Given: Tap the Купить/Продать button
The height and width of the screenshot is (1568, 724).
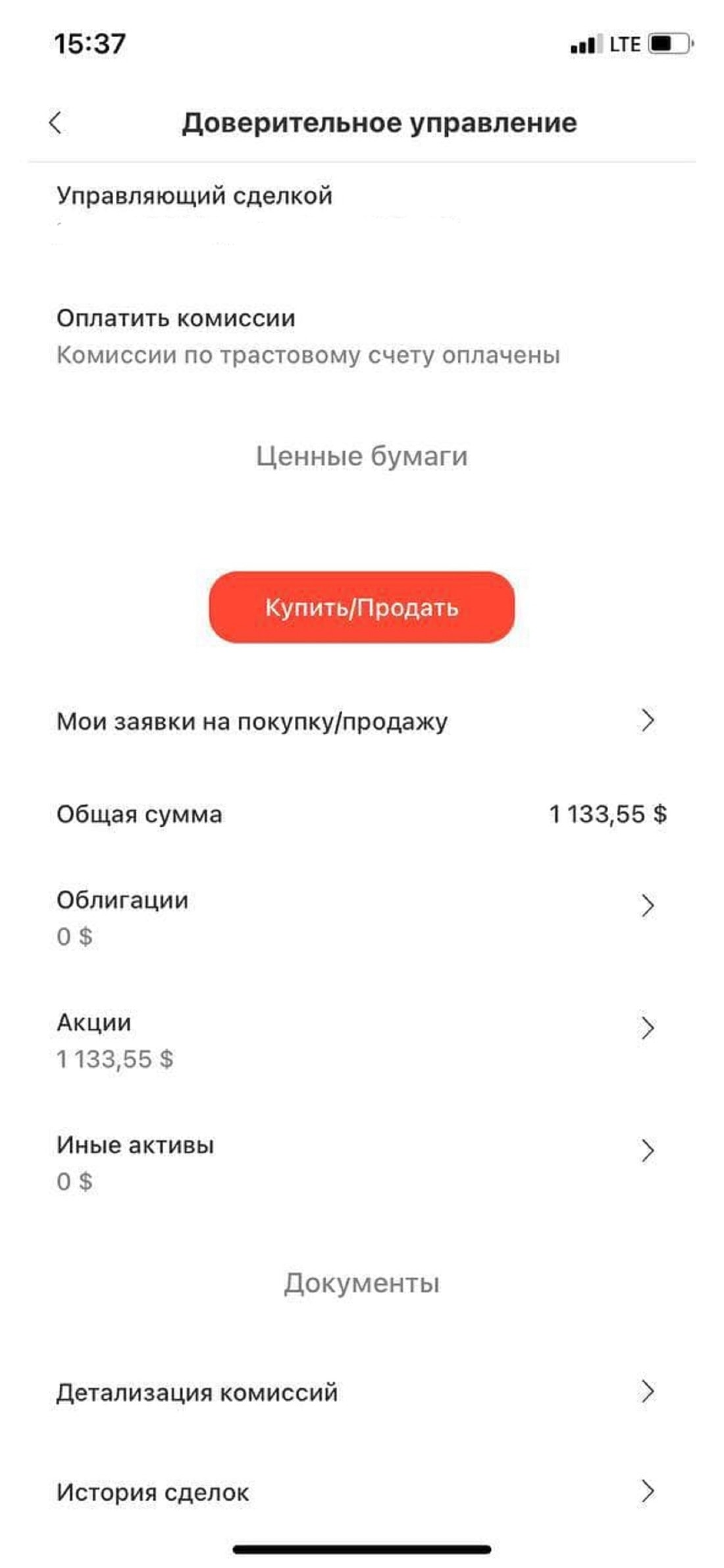Looking at the screenshot, I should point(361,607).
